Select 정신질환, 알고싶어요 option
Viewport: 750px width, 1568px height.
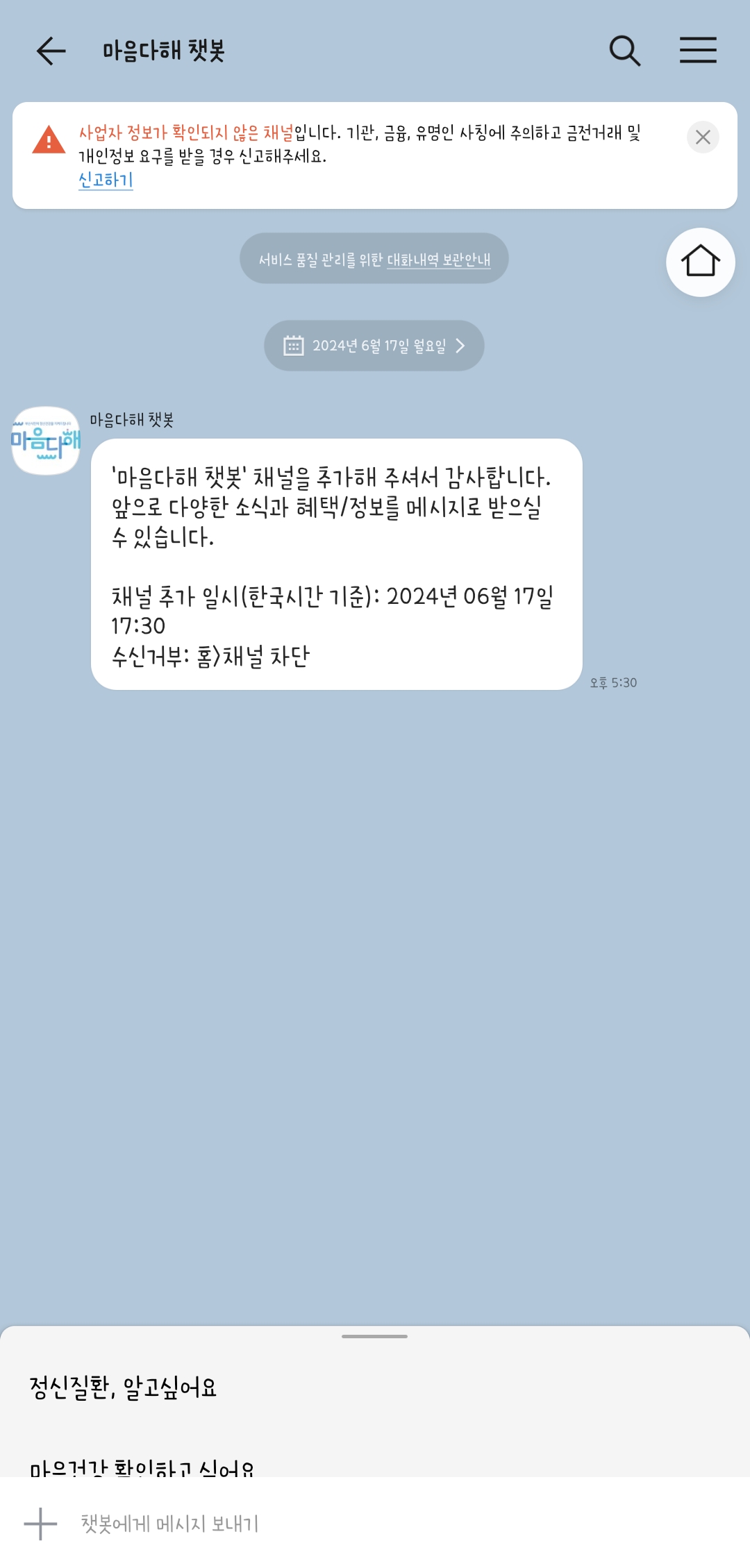[x=124, y=1388]
